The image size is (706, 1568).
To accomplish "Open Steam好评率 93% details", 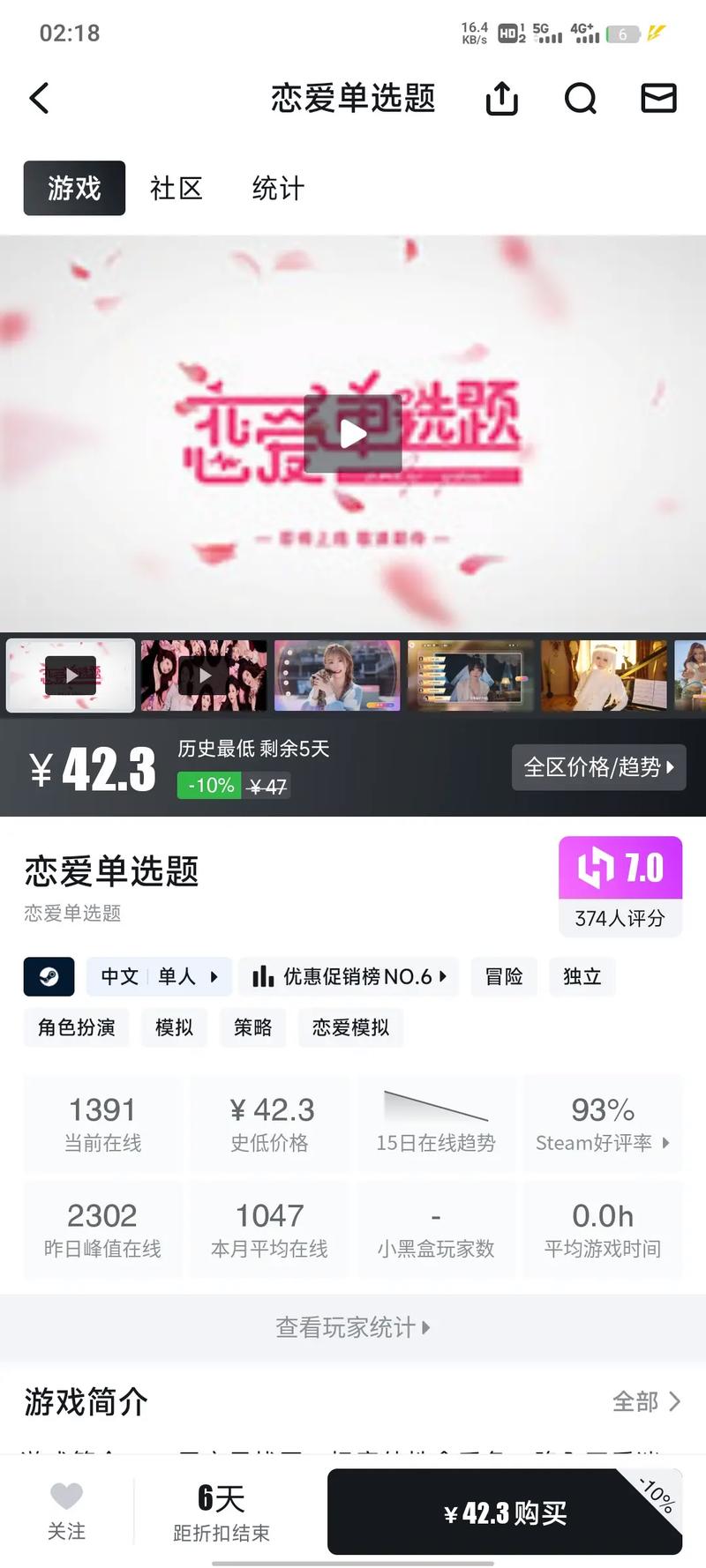I will click(603, 1124).
